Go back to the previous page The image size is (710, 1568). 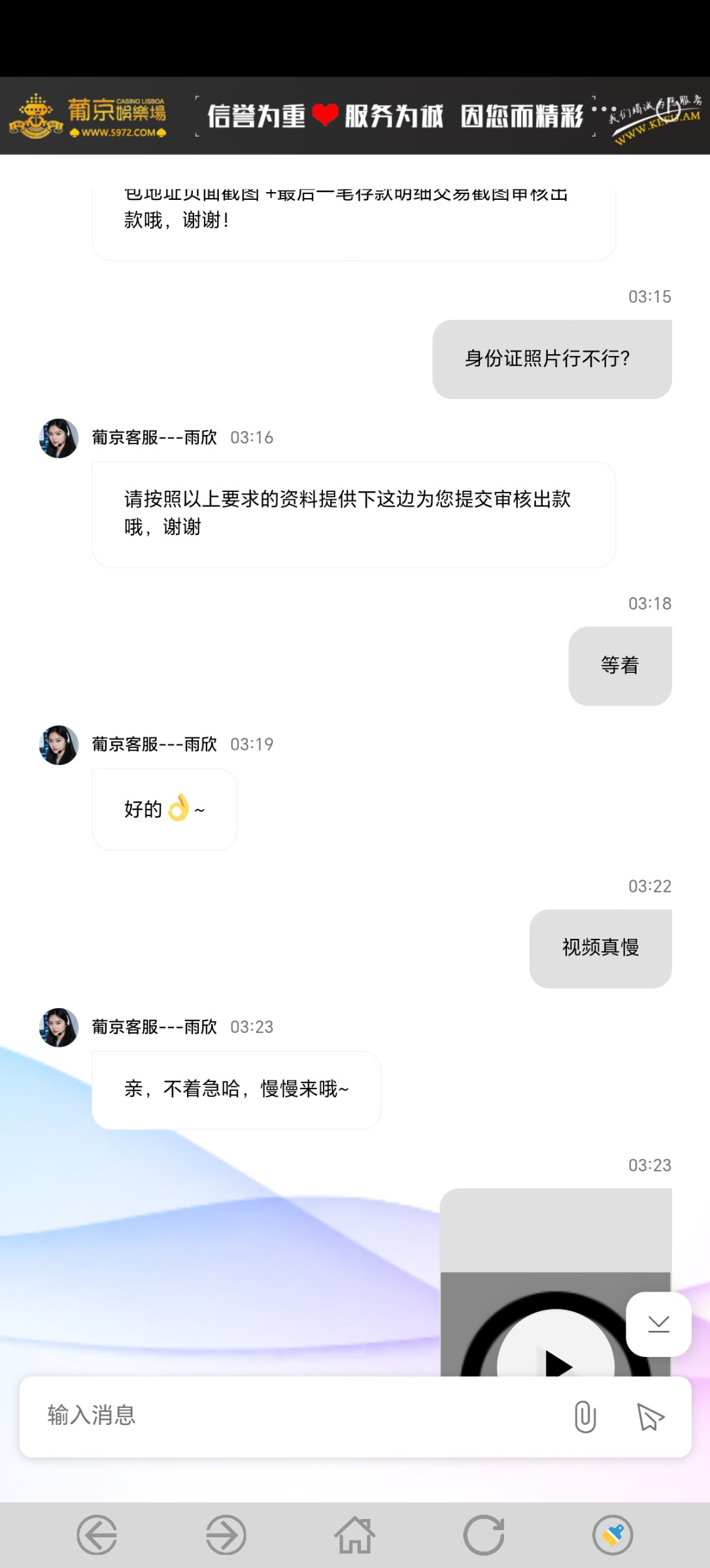coord(97,1535)
